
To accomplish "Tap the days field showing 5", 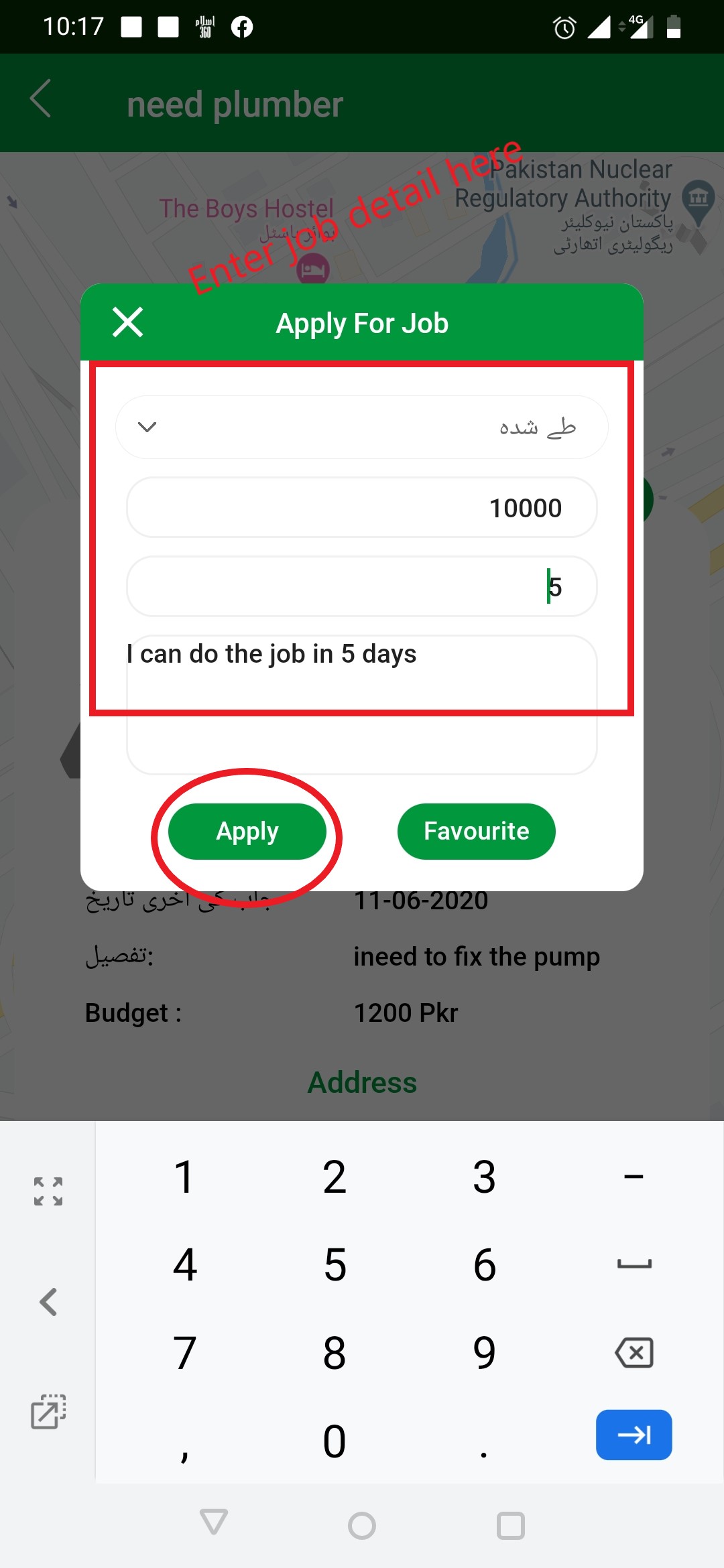I will click(361, 586).
